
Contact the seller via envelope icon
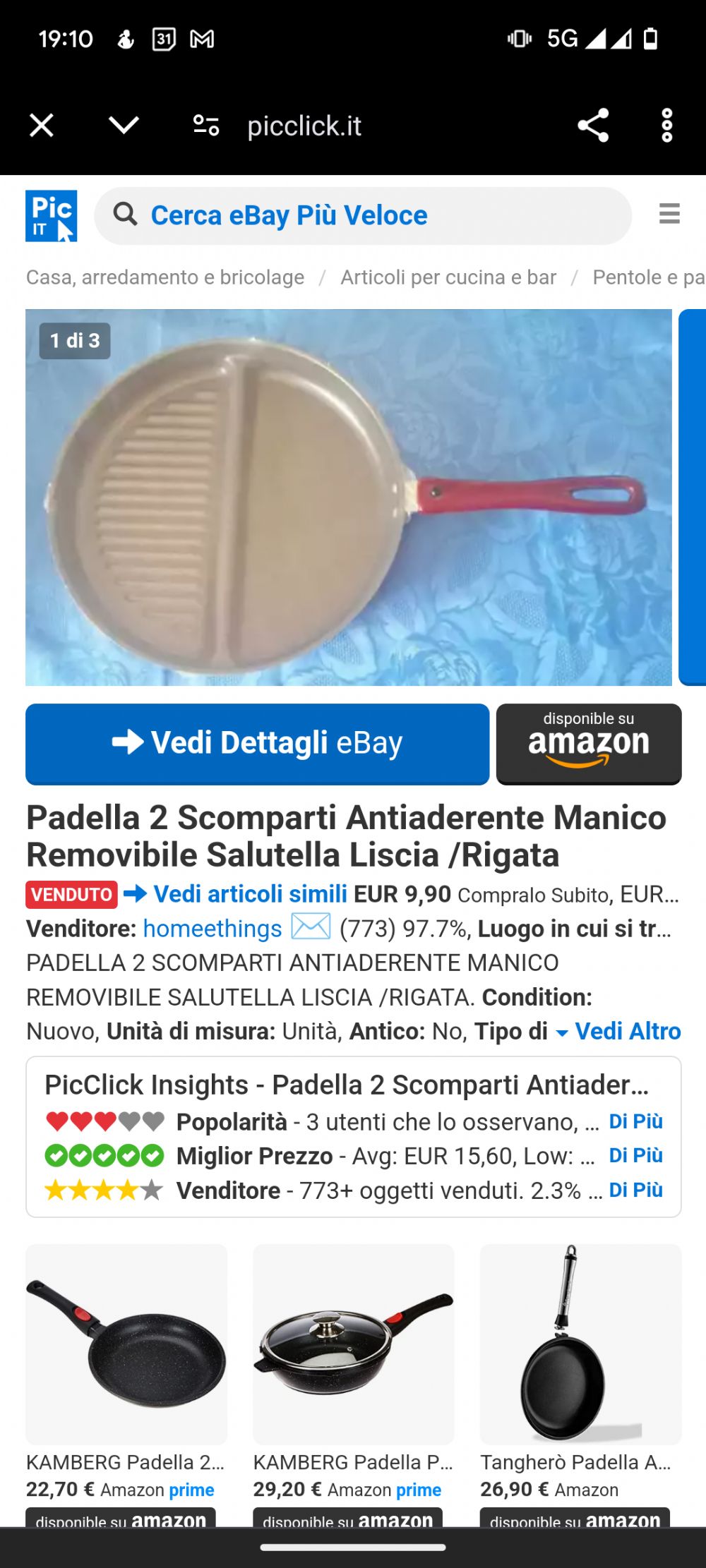tap(311, 927)
